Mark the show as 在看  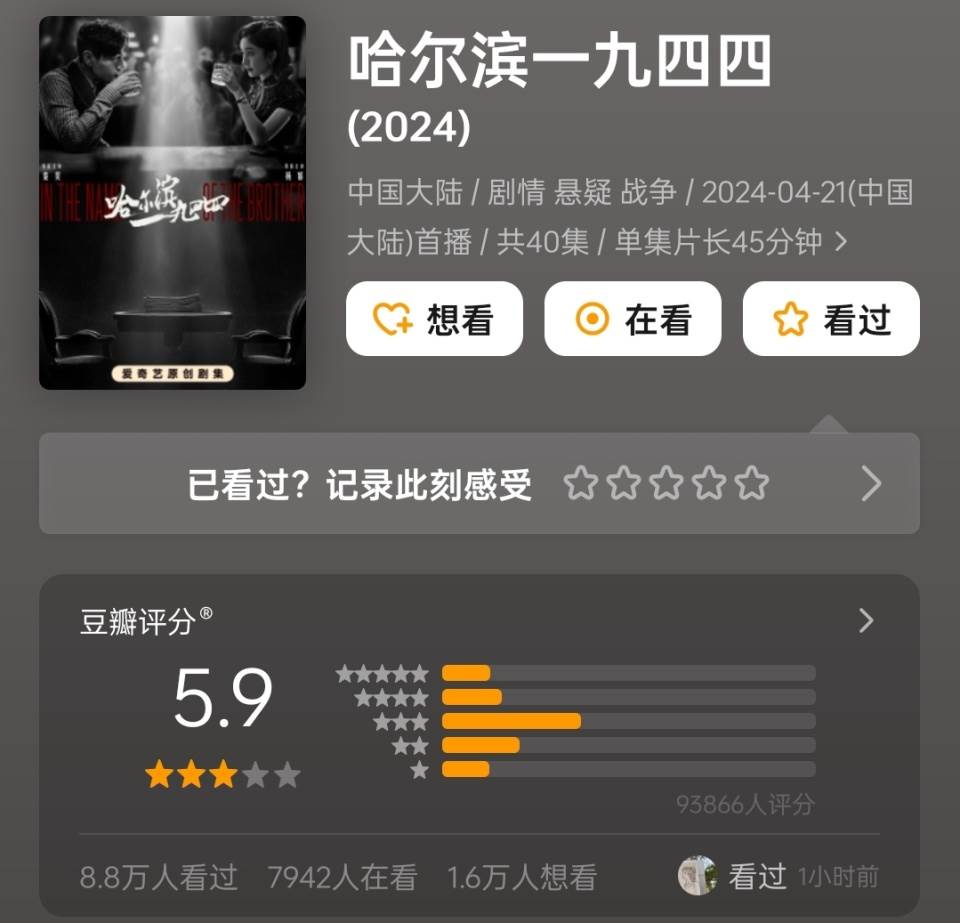pyautogui.click(x=632, y=319)
